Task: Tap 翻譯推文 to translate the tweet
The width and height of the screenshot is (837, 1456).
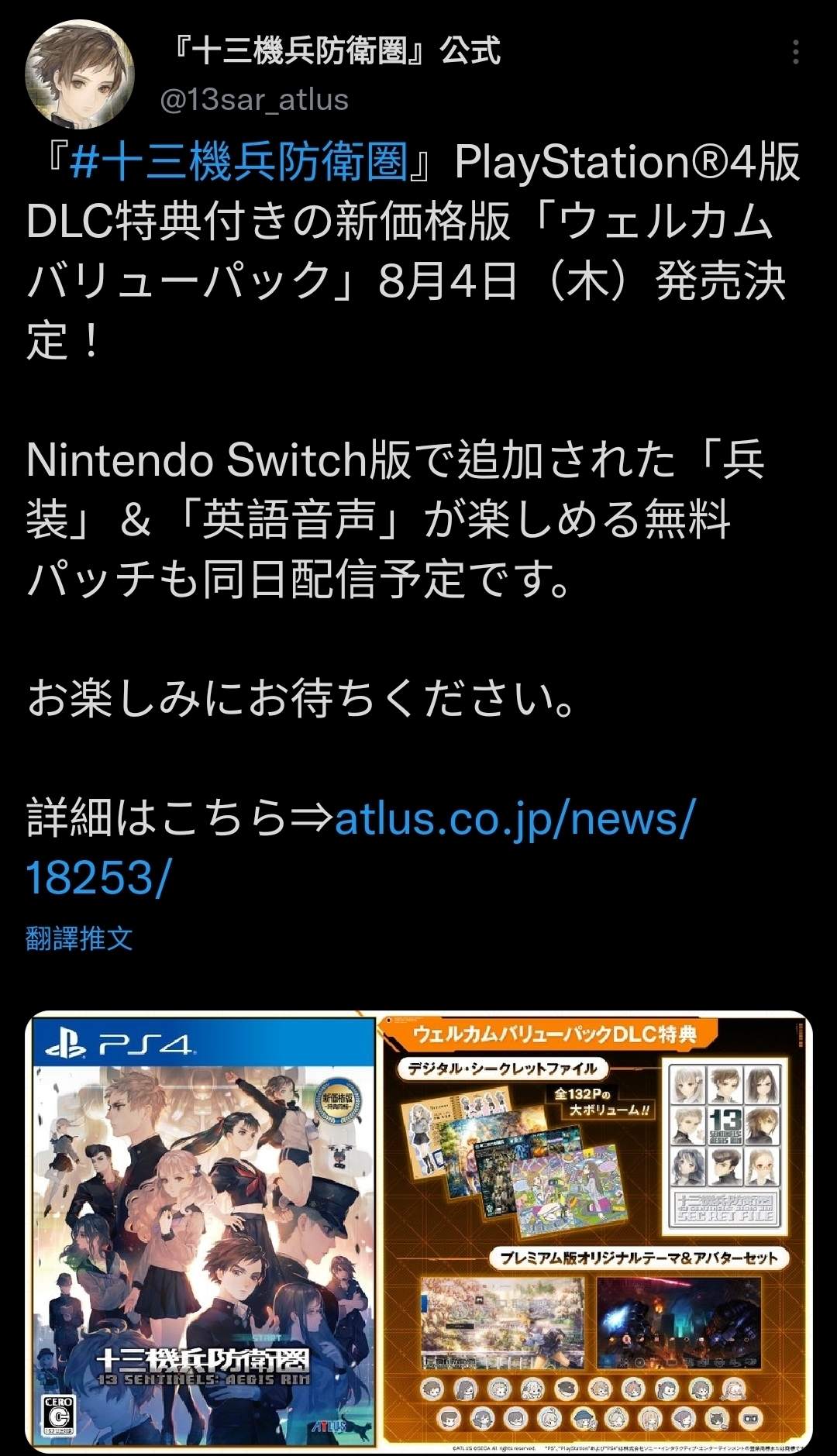Action: pyautogui.click(x=79, y=938)
